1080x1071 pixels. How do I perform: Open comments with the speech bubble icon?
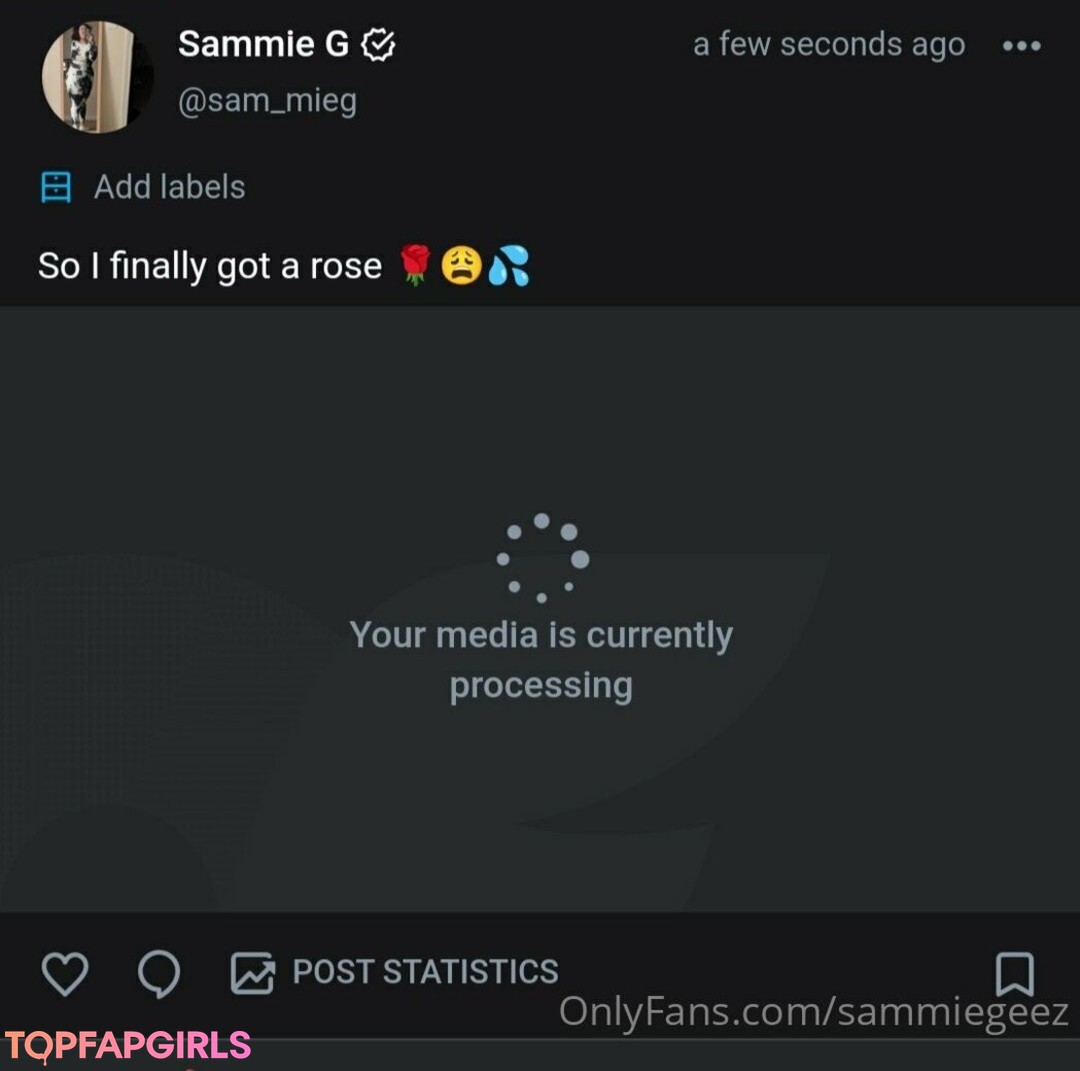pos(158,973)
